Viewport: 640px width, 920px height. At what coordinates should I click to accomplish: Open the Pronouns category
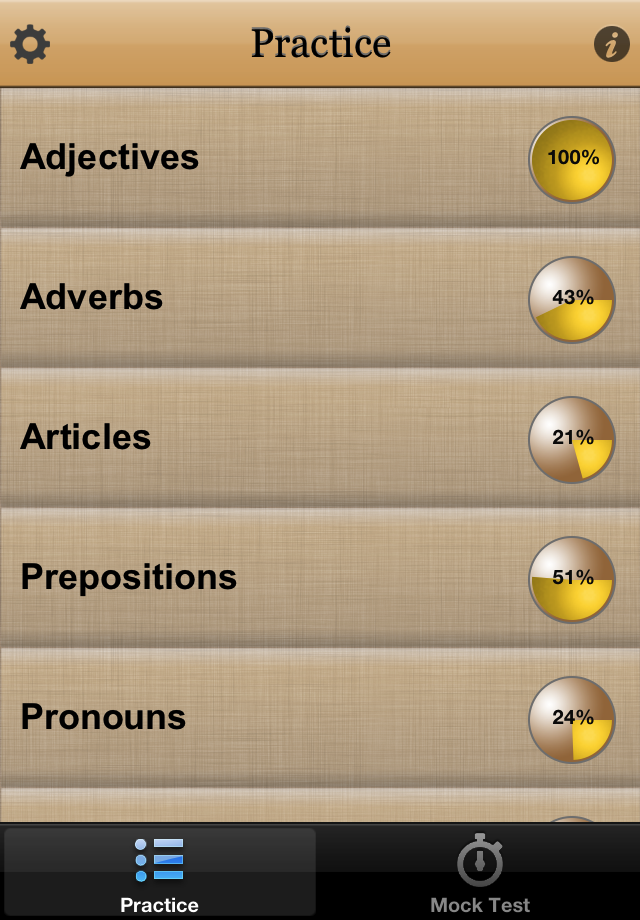(x=320, y=718)
